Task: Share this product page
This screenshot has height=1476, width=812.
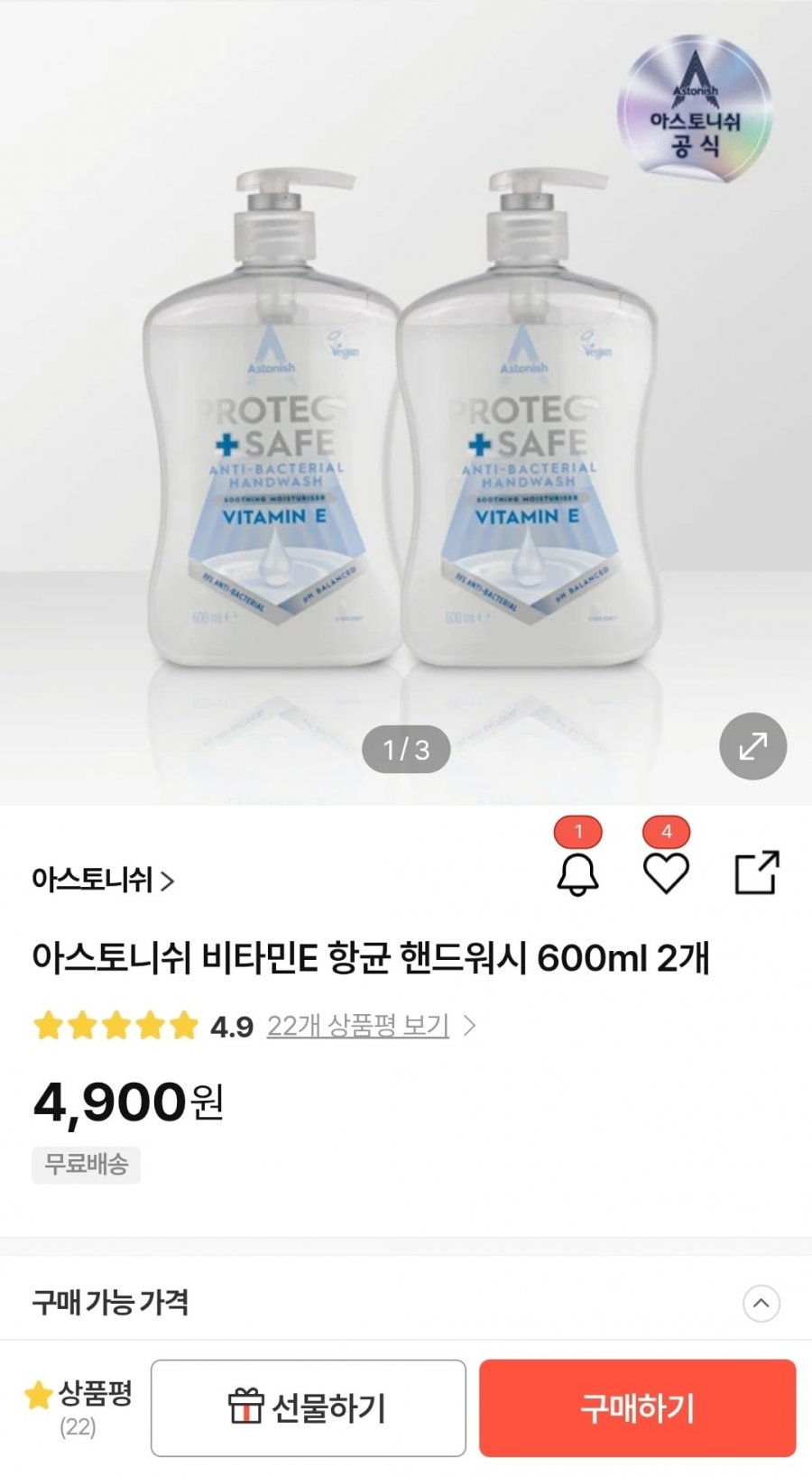Action: click(x=756, y=872)
